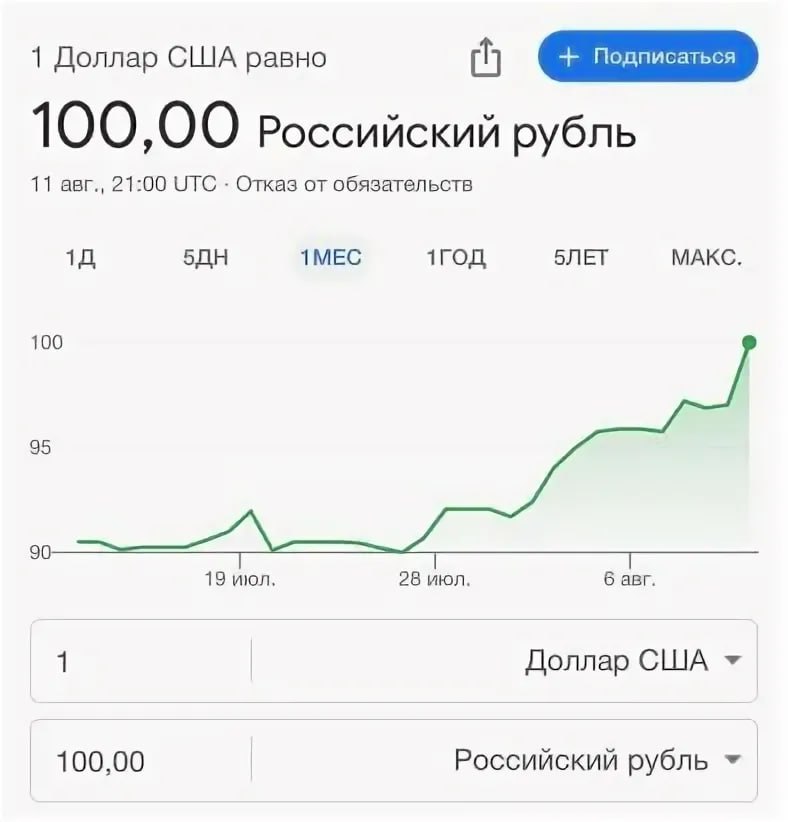This screenshot has height=822, width=788.
Task: Open the Доллар США currency dropdown
Action: pyautogui.click(x=632, y=661)
